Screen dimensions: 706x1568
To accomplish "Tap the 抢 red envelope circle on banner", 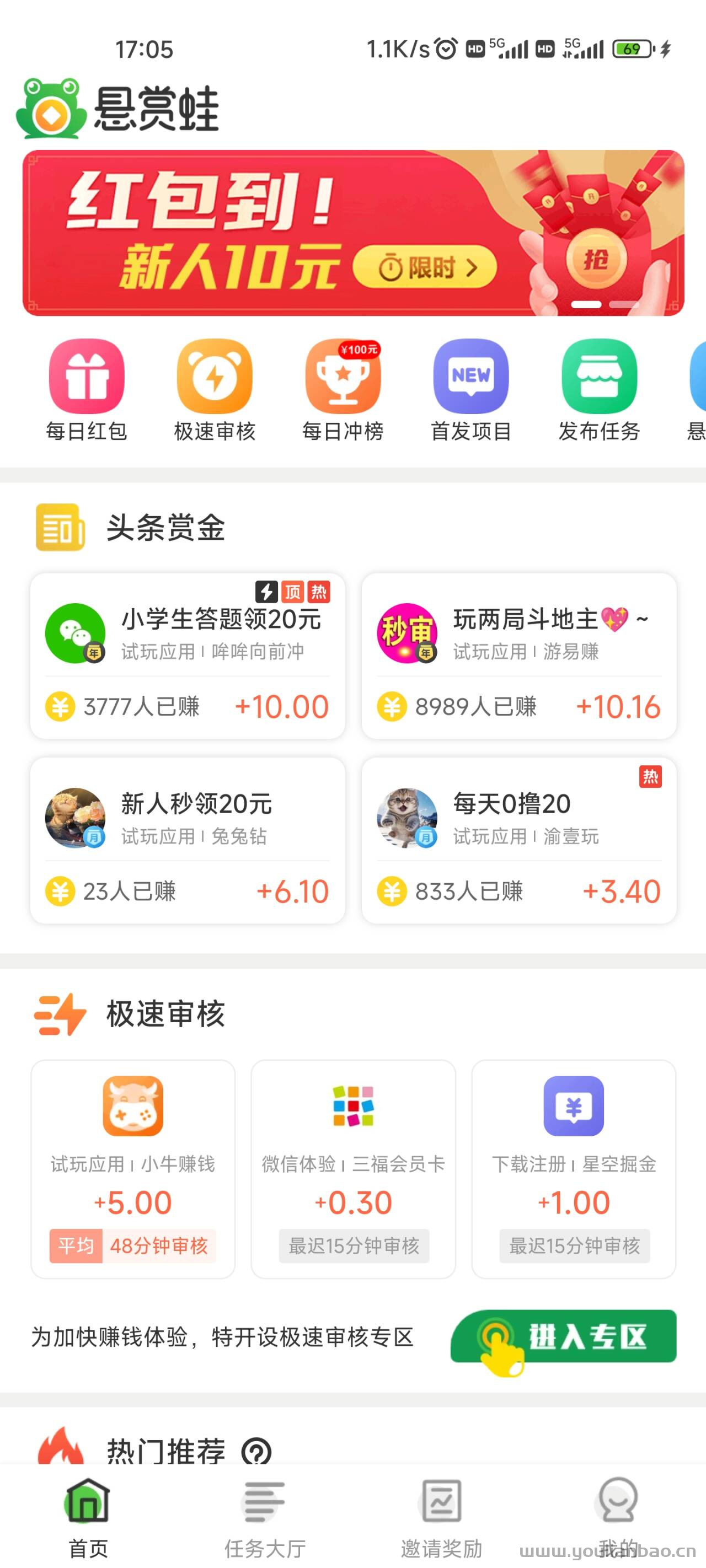I will coord(597,258).
